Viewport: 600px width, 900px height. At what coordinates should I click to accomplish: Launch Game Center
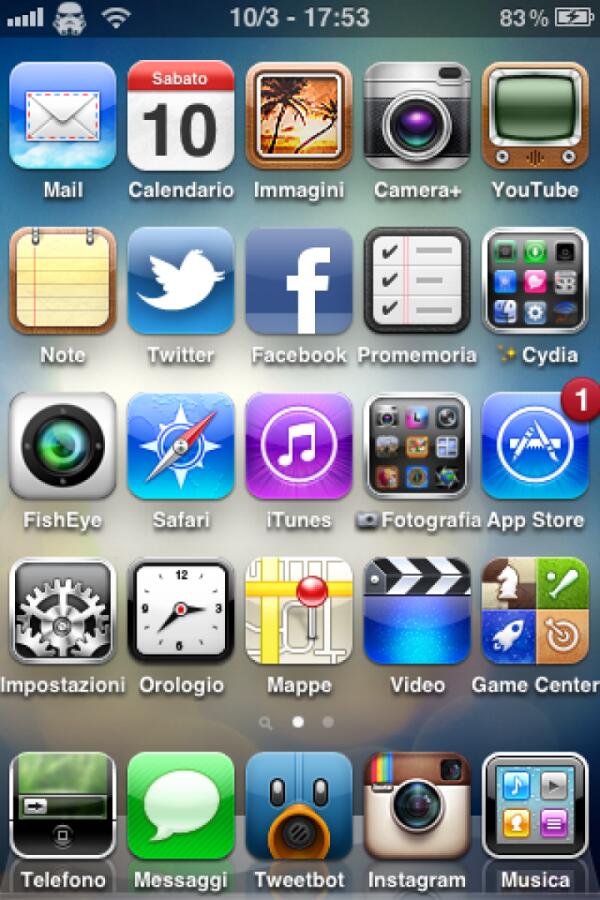pos(535,611)
